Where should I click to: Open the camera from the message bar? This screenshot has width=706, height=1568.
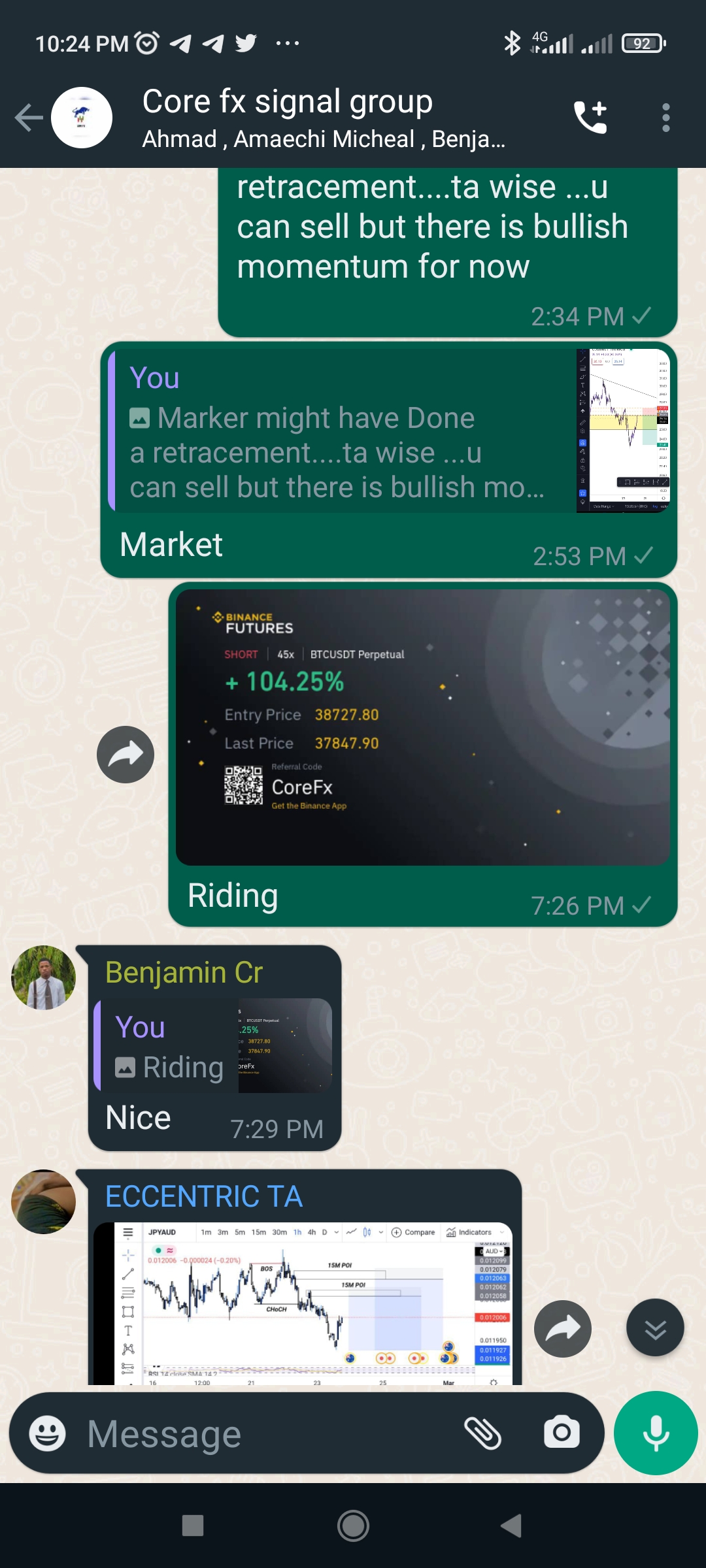click(562, 1433)
